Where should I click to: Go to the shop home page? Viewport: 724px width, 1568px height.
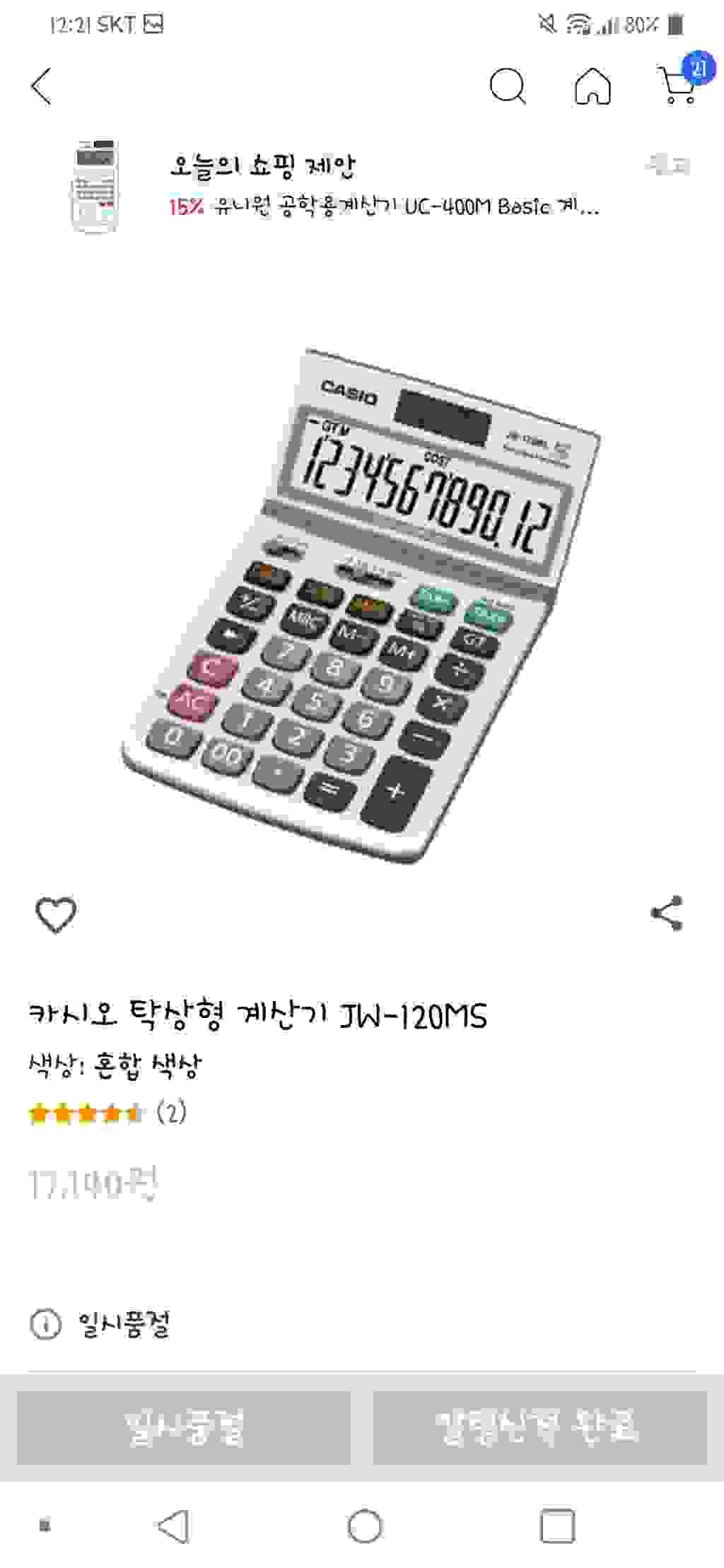592,86
